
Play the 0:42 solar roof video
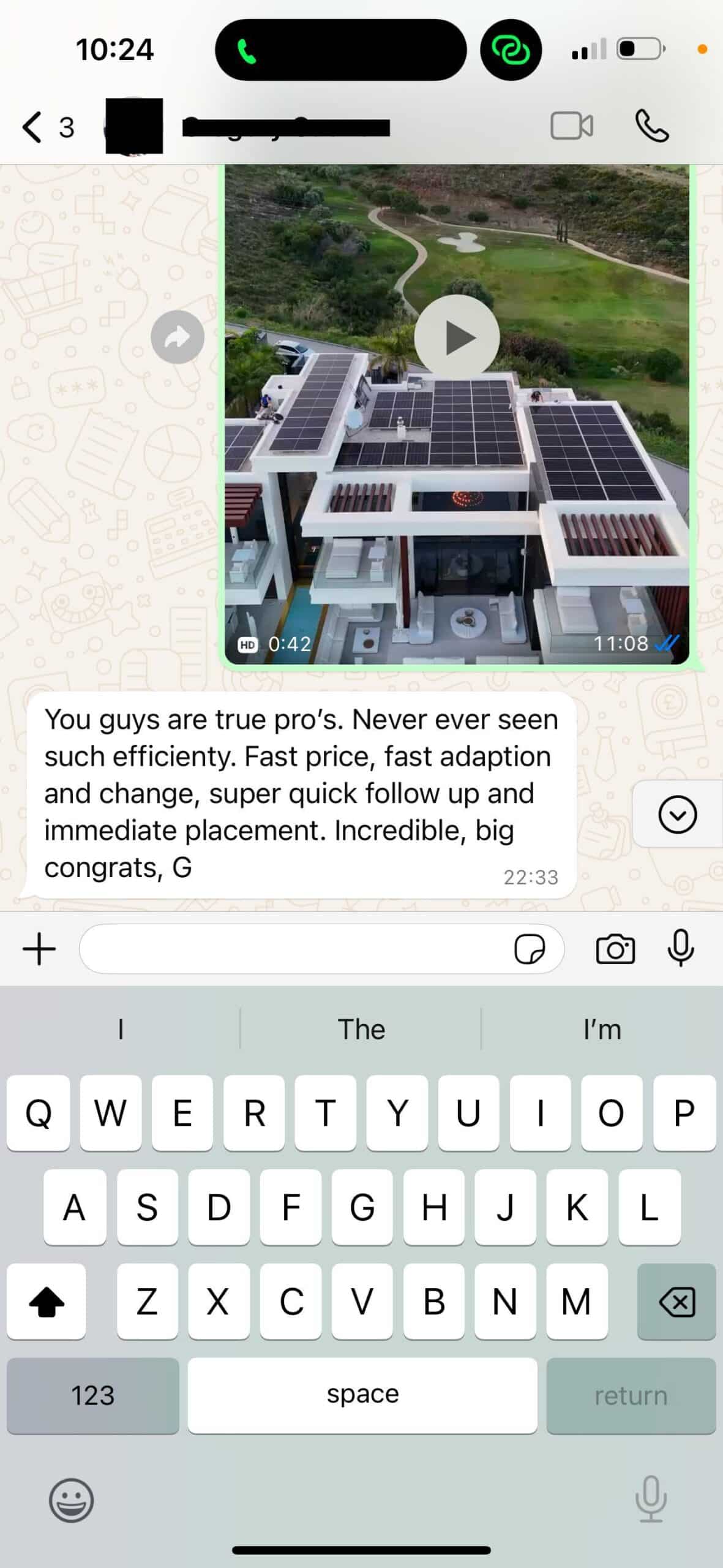[x=457, y=337]
